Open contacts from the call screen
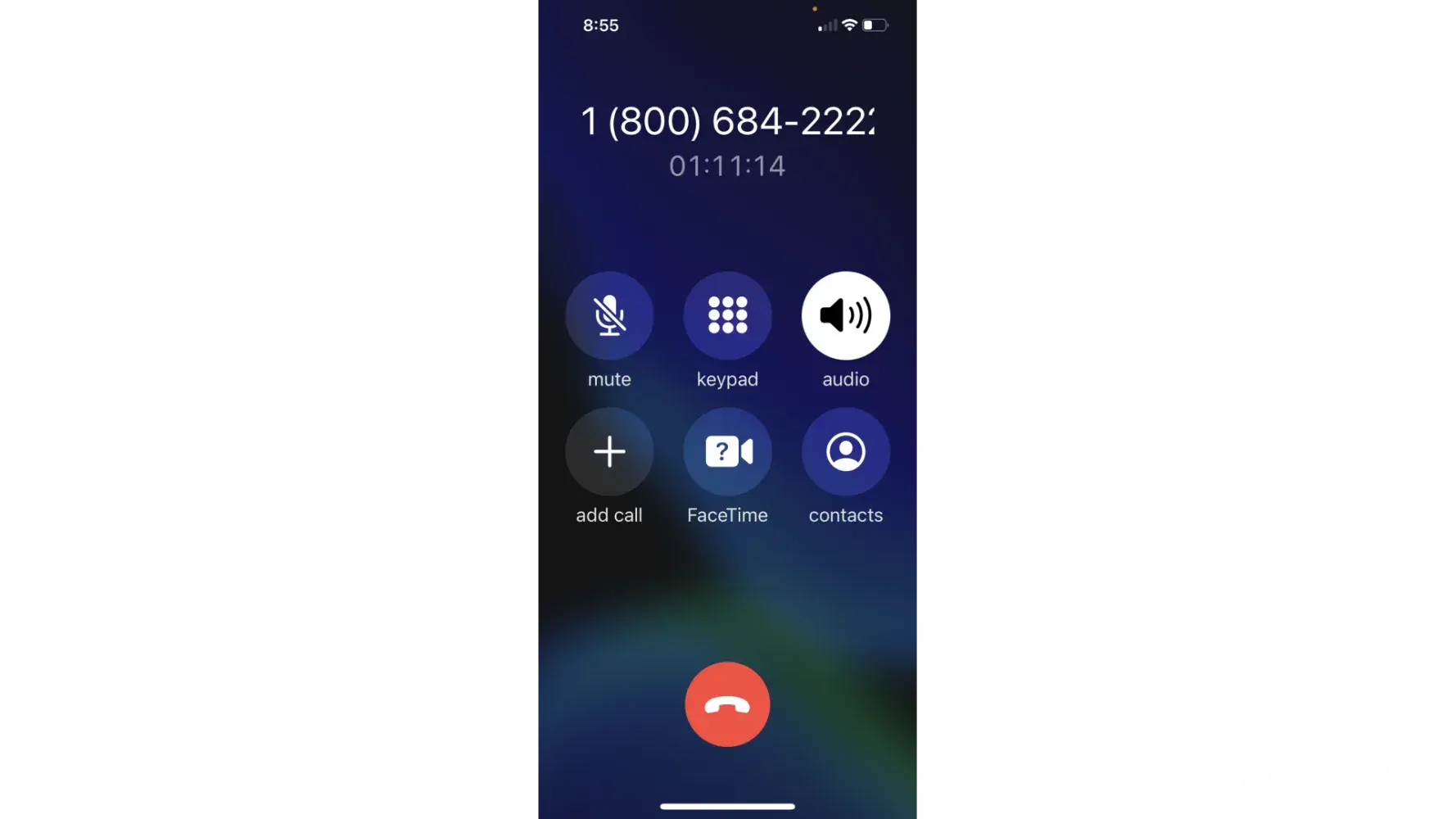The height and width of the screenshot is (819, 1456). click(x=845, y=451)
